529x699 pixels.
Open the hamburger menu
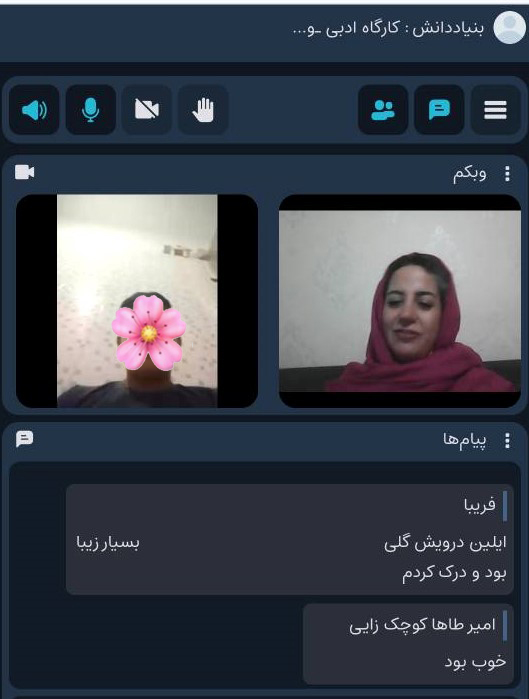point(495,110)
